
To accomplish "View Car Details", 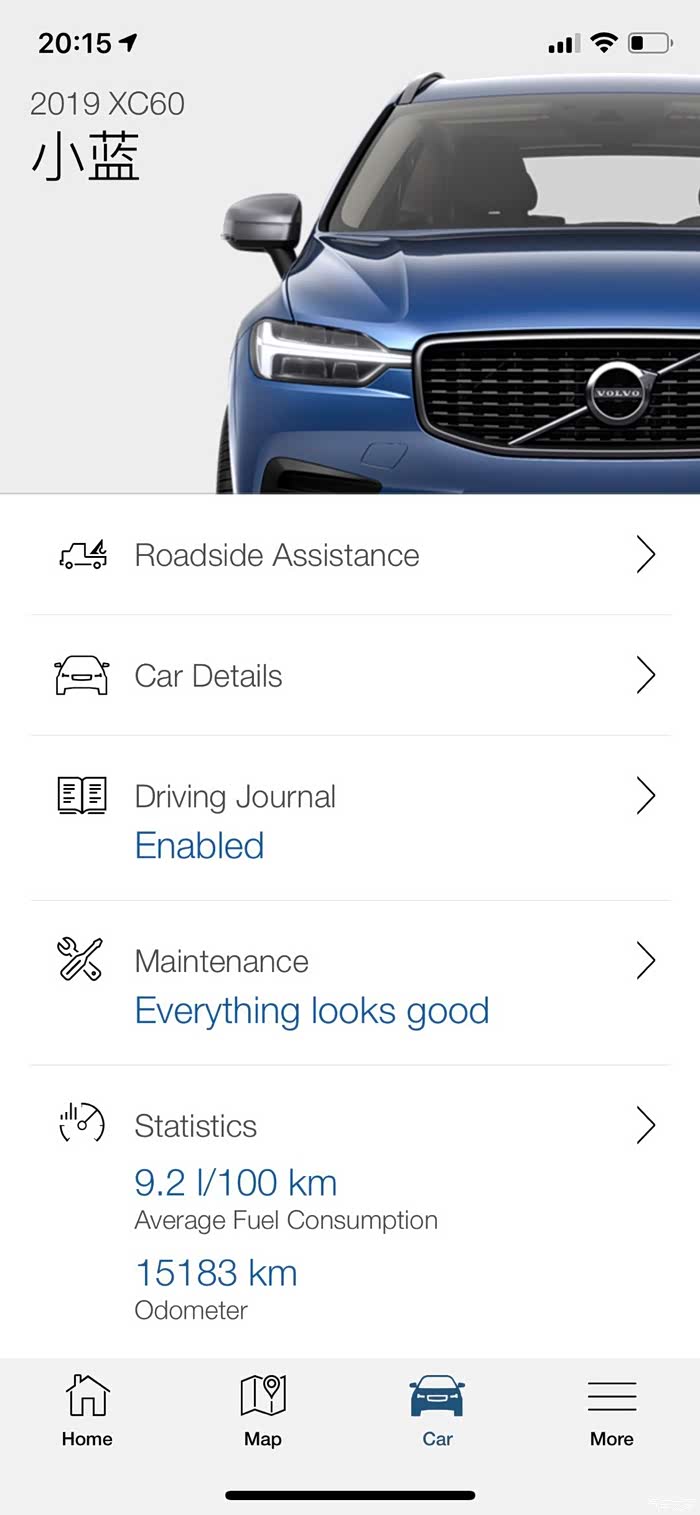I will tap(350, 676).
